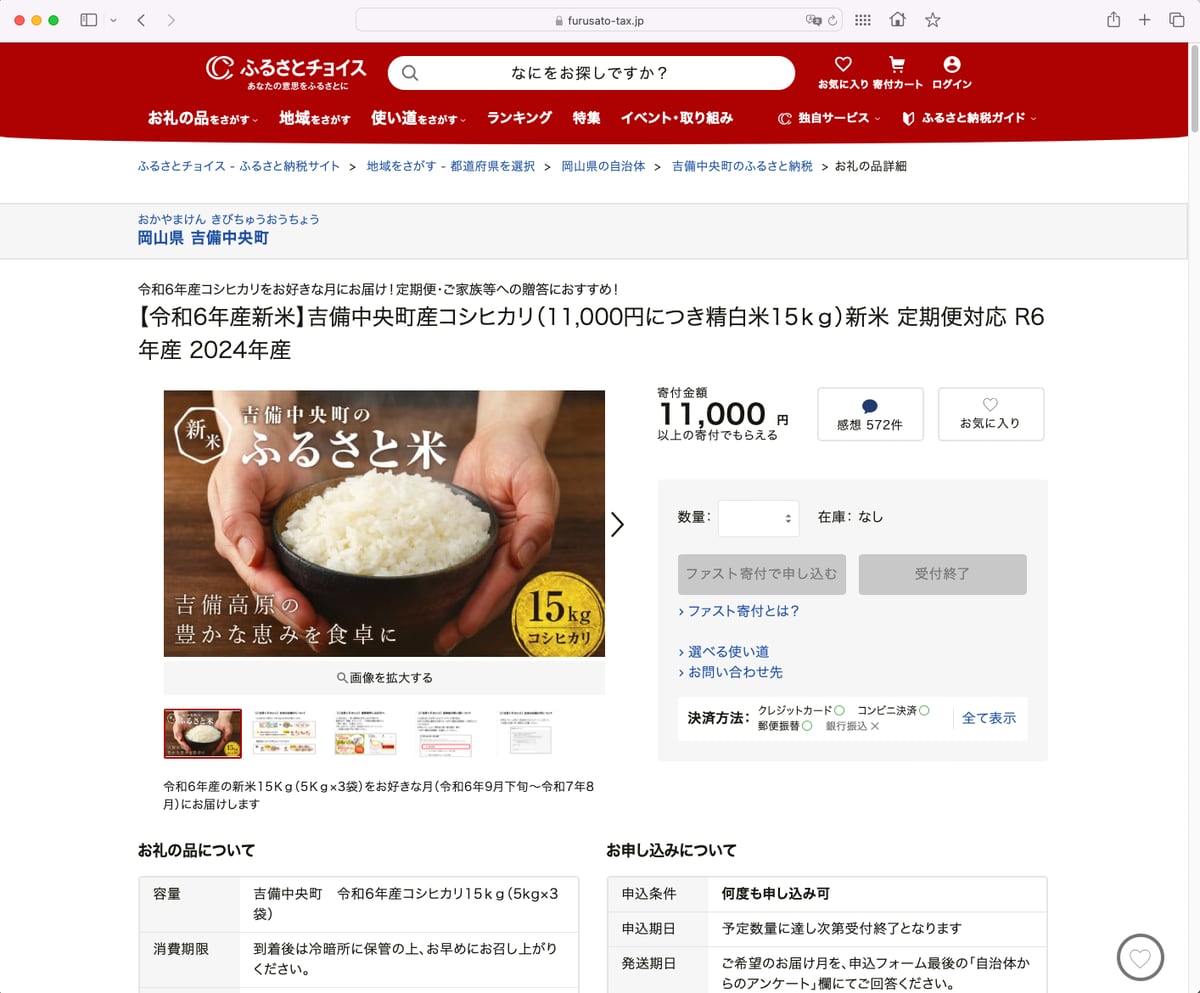Show next product image arrow
1200x993 pixels.
[x=617, y=524]
